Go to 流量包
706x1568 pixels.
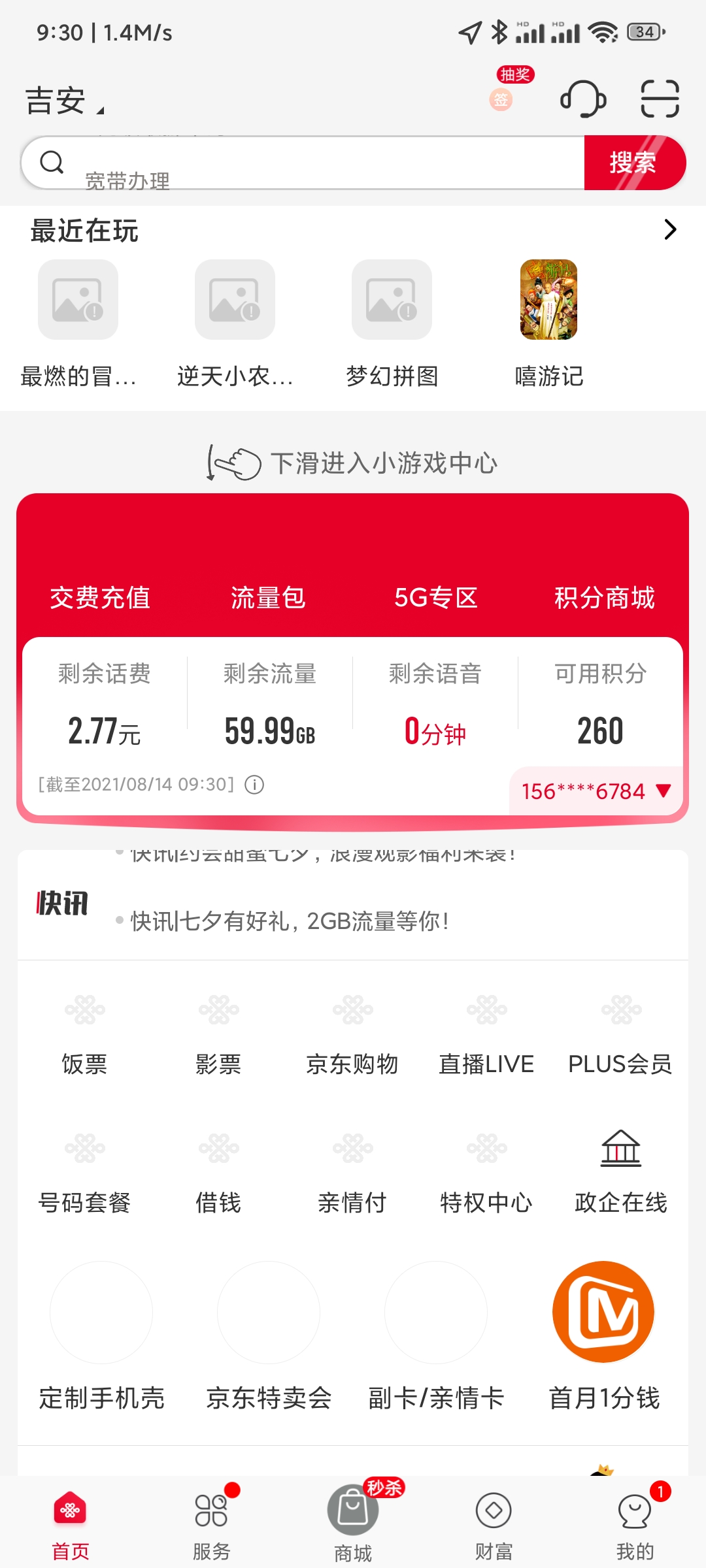tap(268, 597)
